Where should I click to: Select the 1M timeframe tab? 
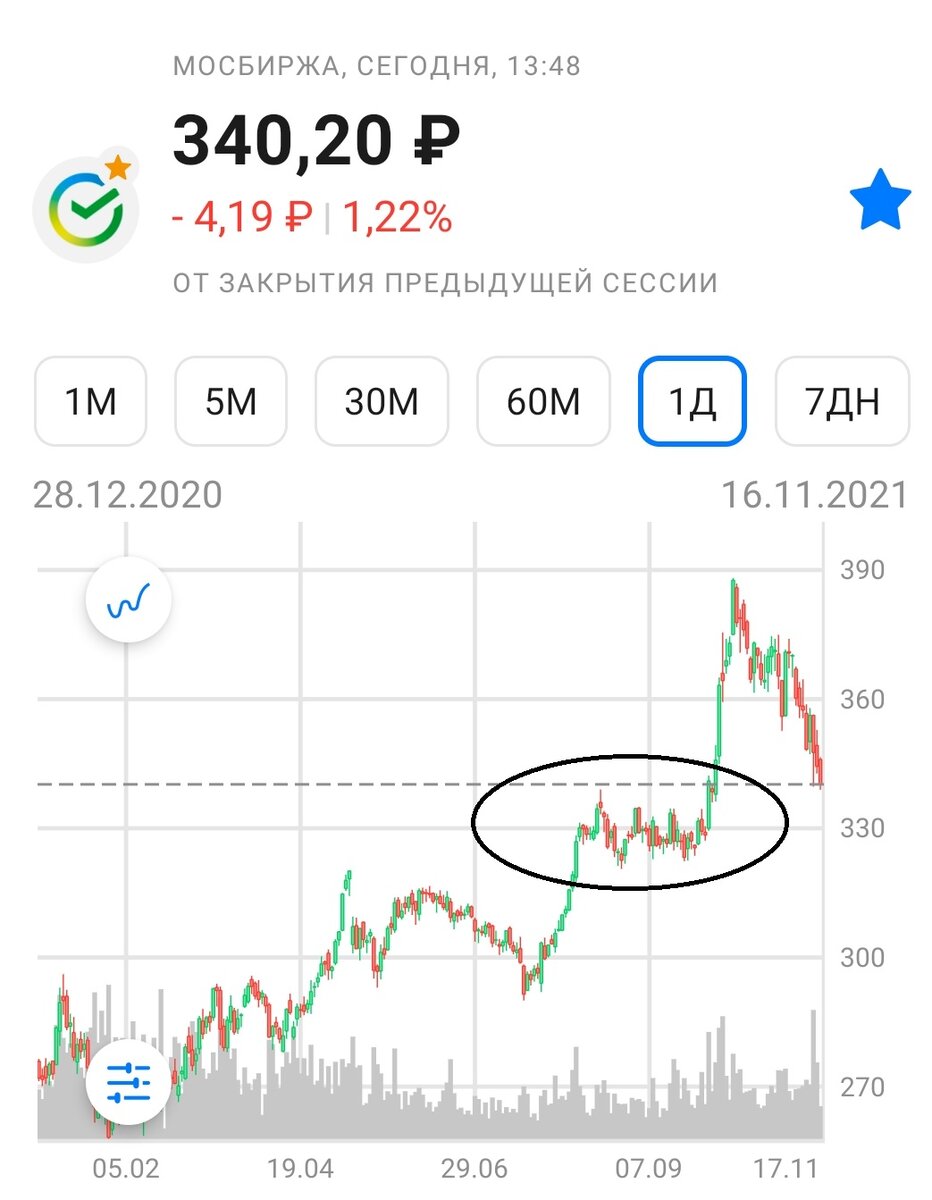[x=90, y=401]
